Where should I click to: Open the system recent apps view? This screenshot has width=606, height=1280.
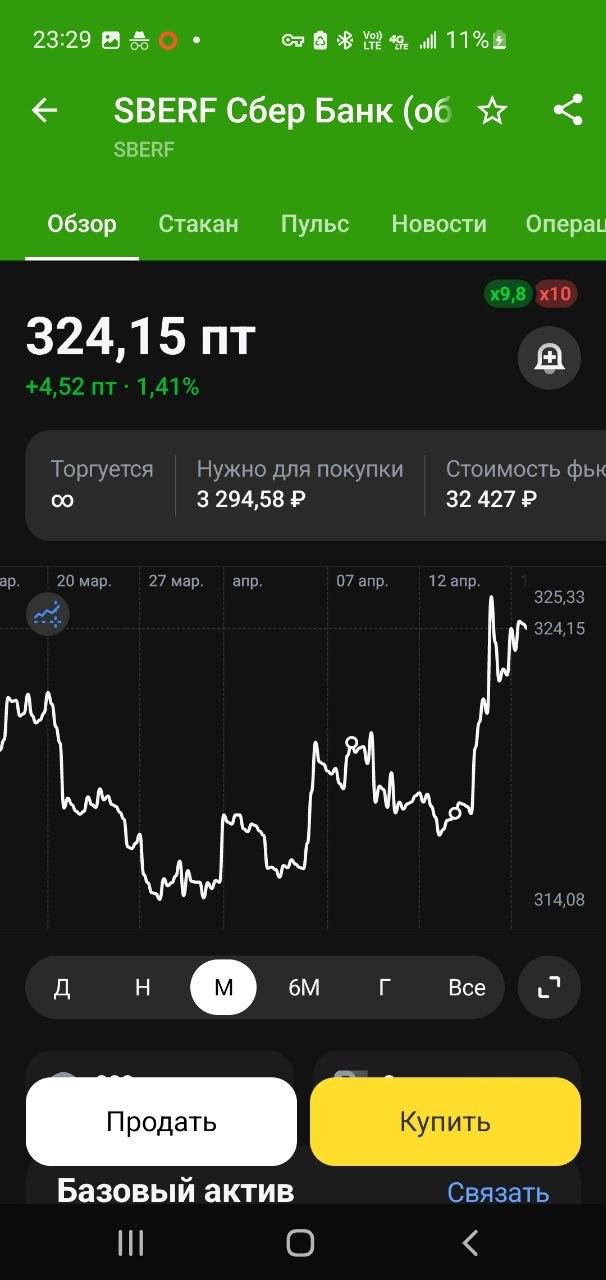[131, 1243]
